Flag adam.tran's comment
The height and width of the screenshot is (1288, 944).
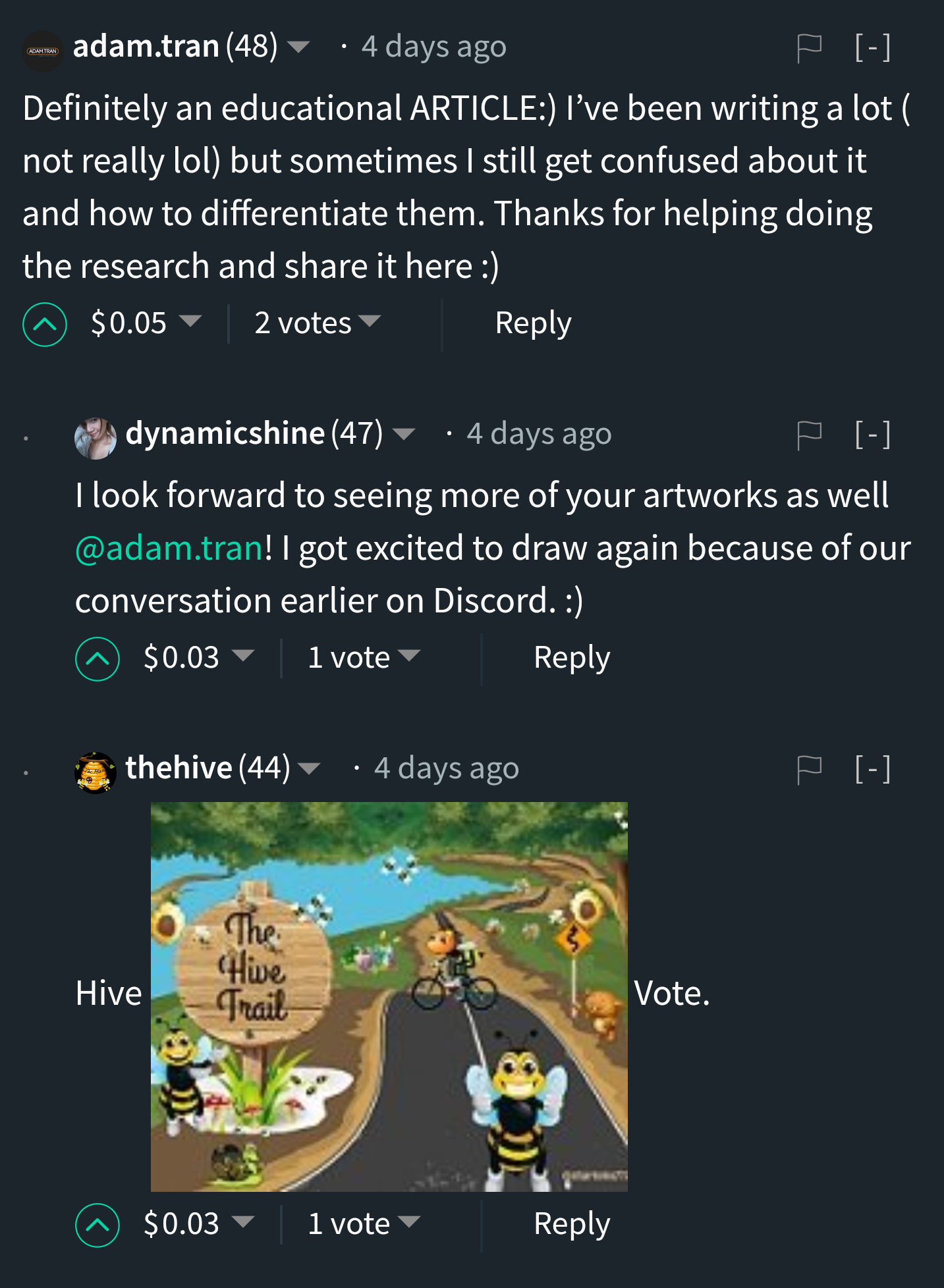809,47
